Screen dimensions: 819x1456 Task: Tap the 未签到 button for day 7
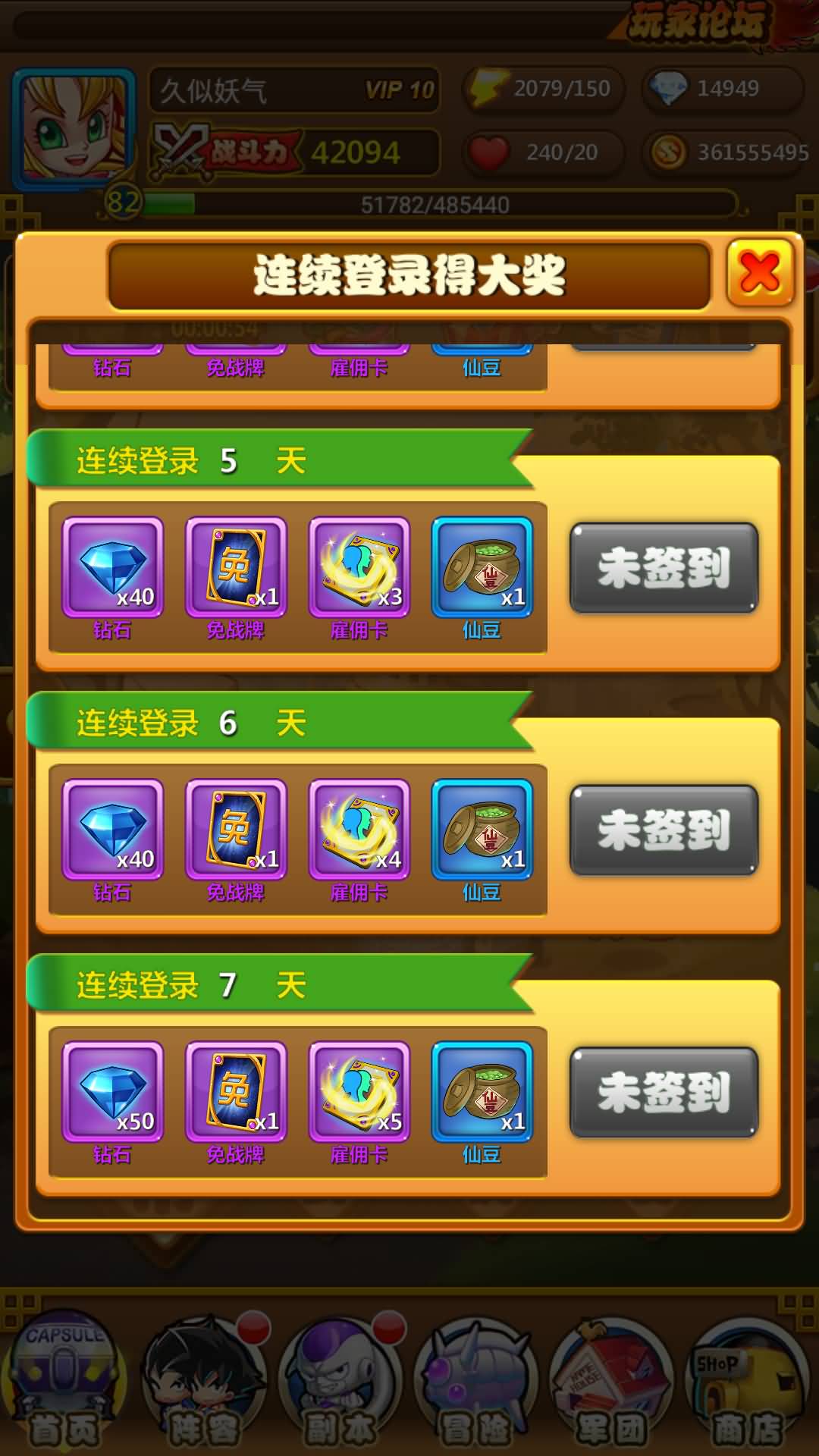click(x=664, y=1092)
